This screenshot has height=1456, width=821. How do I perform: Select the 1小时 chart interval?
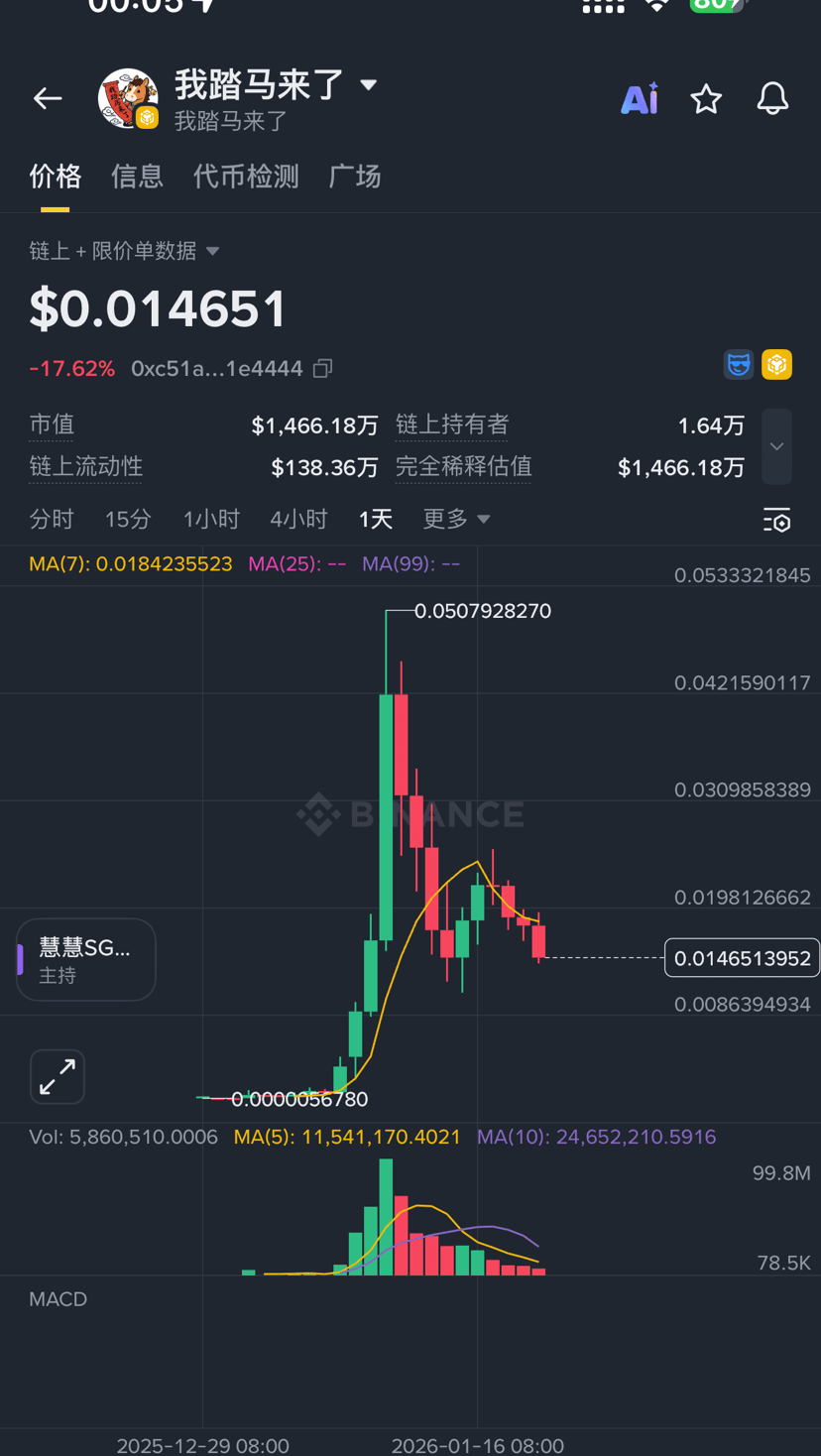coord(211,519)
